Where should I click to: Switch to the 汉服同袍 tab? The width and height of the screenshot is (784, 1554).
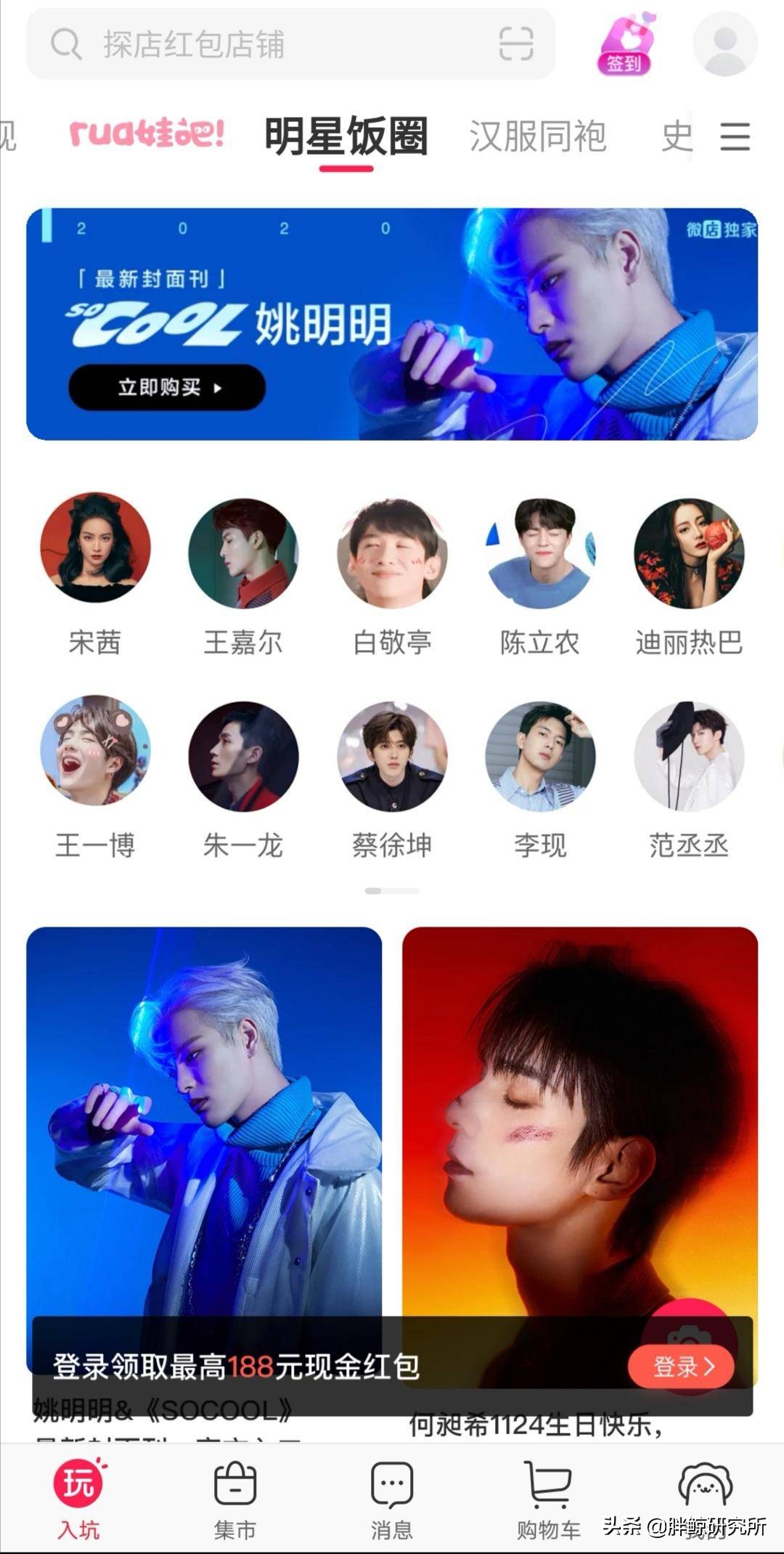click(538, 137)
